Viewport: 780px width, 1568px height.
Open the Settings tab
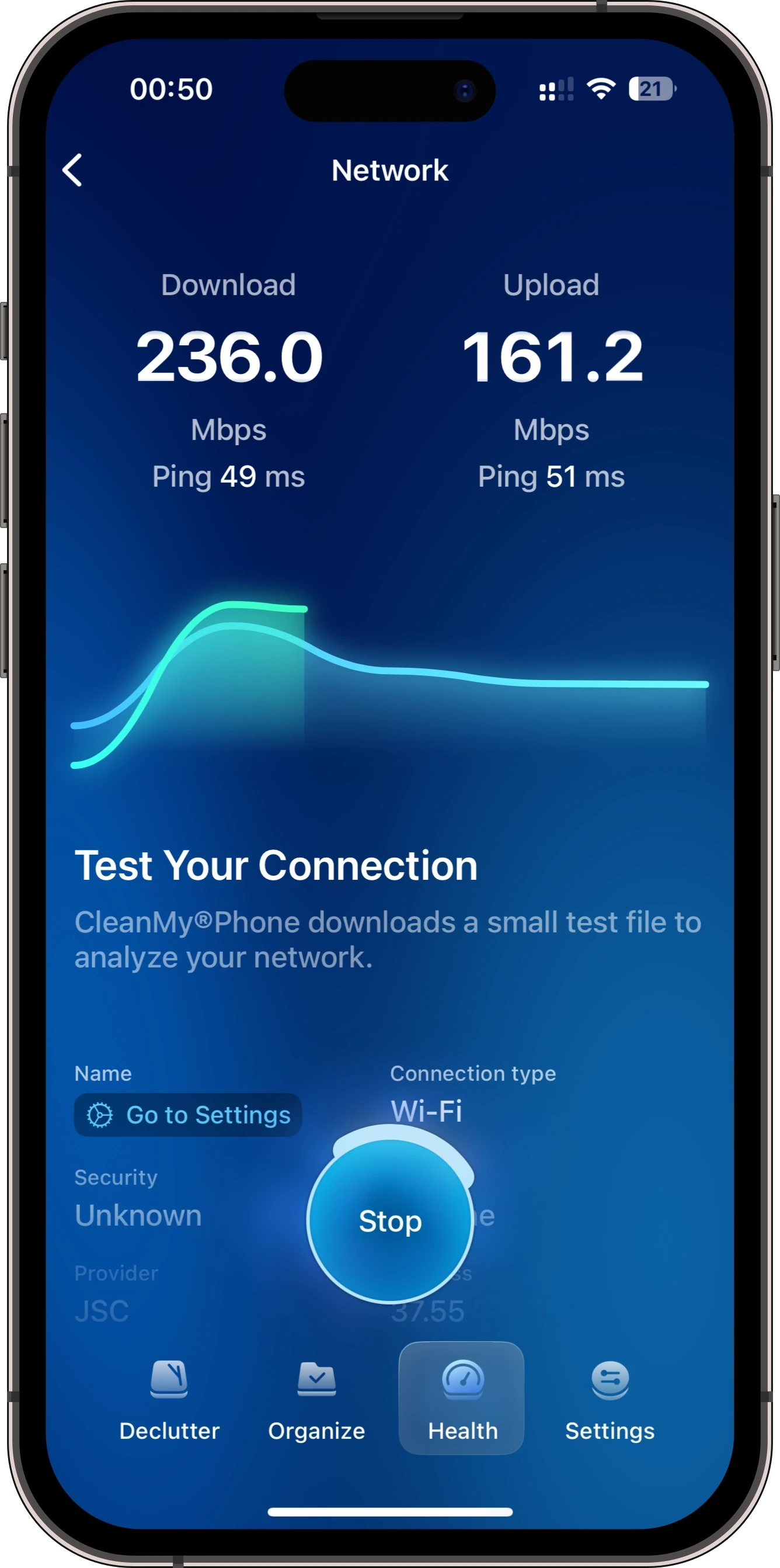(x=610, y=1399)
